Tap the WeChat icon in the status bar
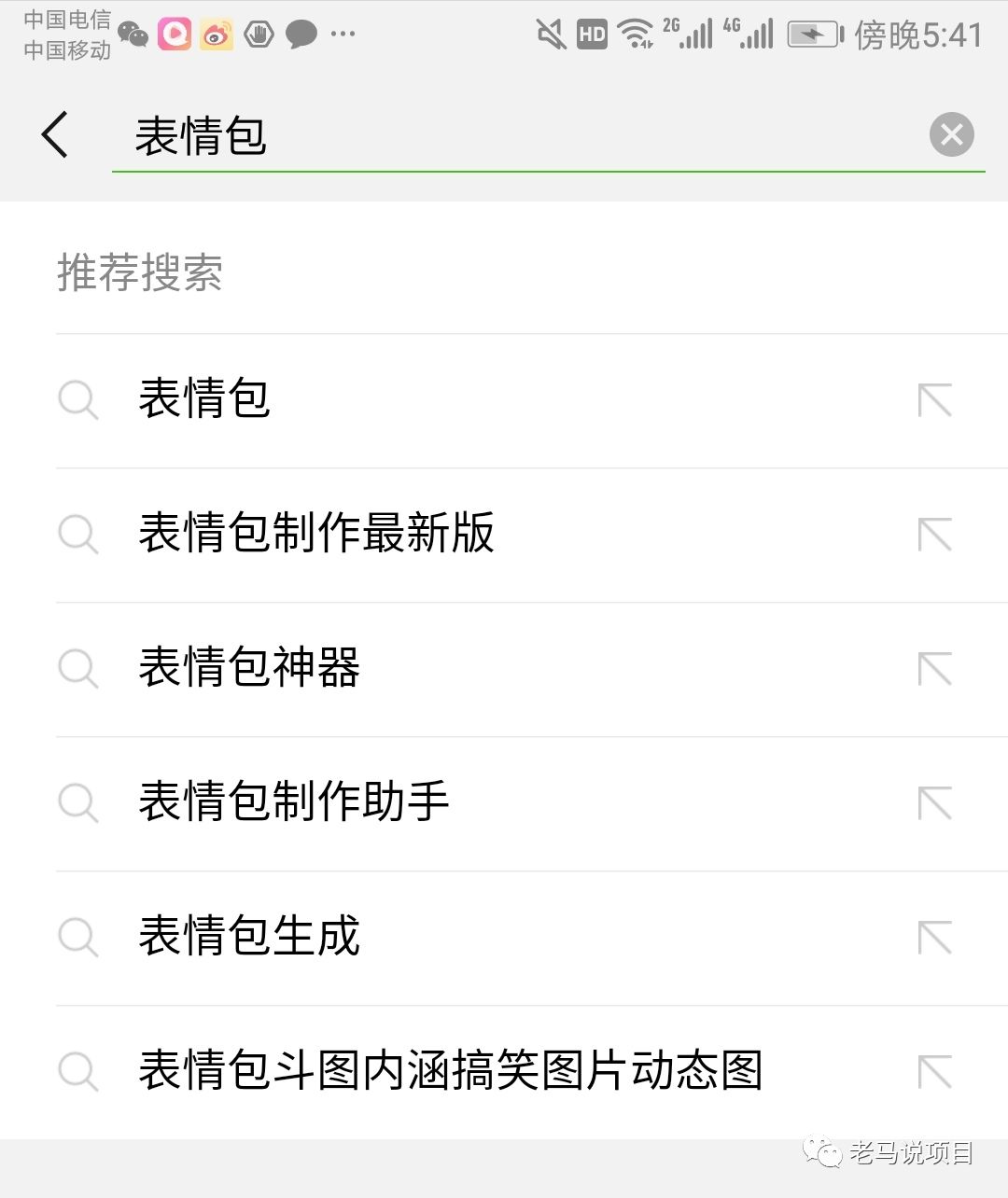 tap(133, 35)
